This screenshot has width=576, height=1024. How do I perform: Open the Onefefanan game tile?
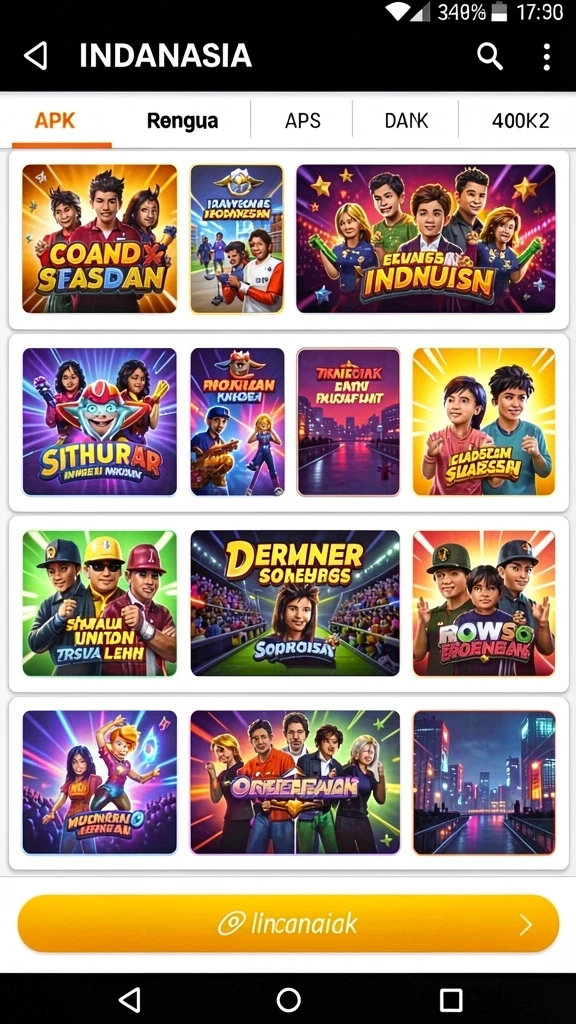295,782
